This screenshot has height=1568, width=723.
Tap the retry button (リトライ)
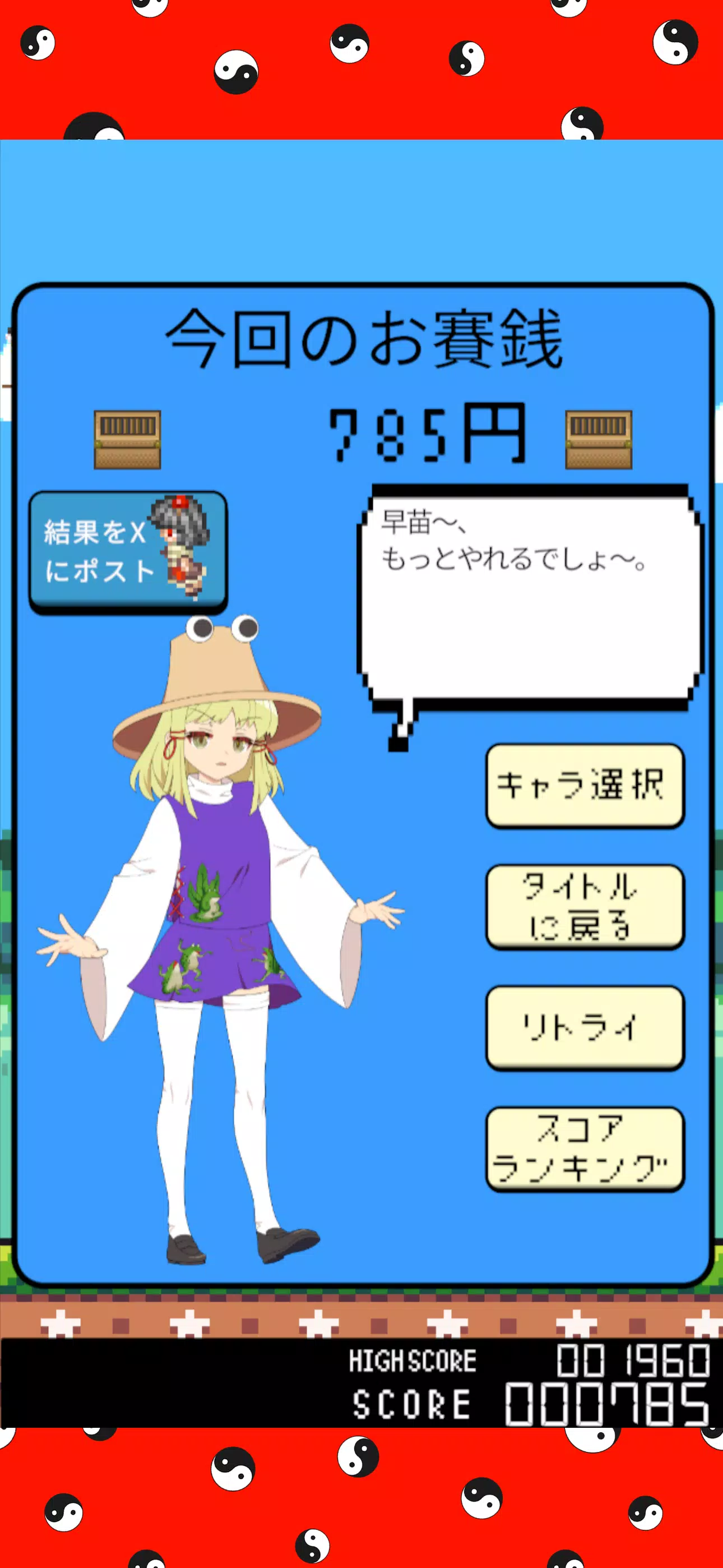(x=585, y=1028)
